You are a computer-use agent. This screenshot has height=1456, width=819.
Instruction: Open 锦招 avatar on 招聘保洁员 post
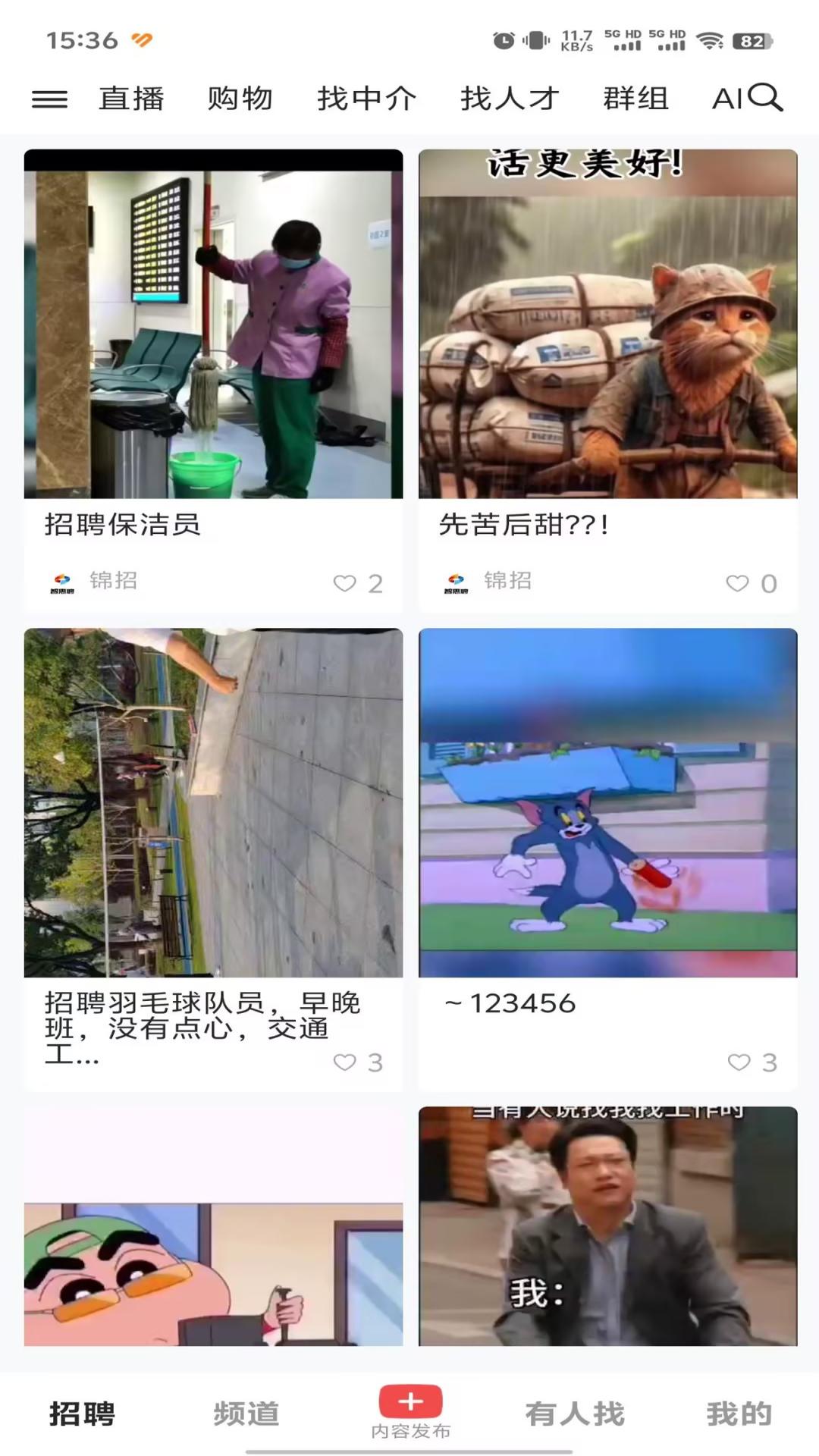coord(61,581)
